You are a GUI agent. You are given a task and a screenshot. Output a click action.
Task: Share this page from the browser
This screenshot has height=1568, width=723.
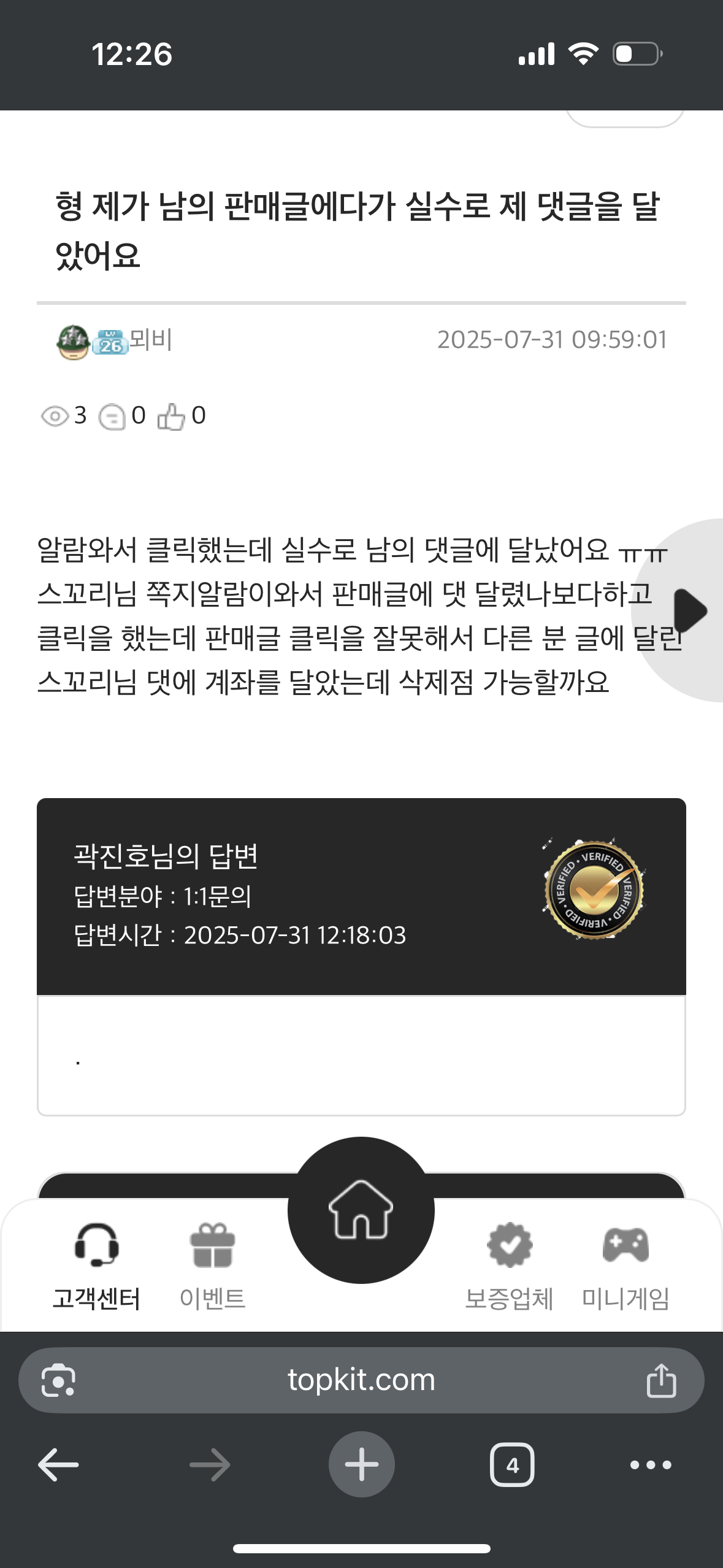point(661,1381)
